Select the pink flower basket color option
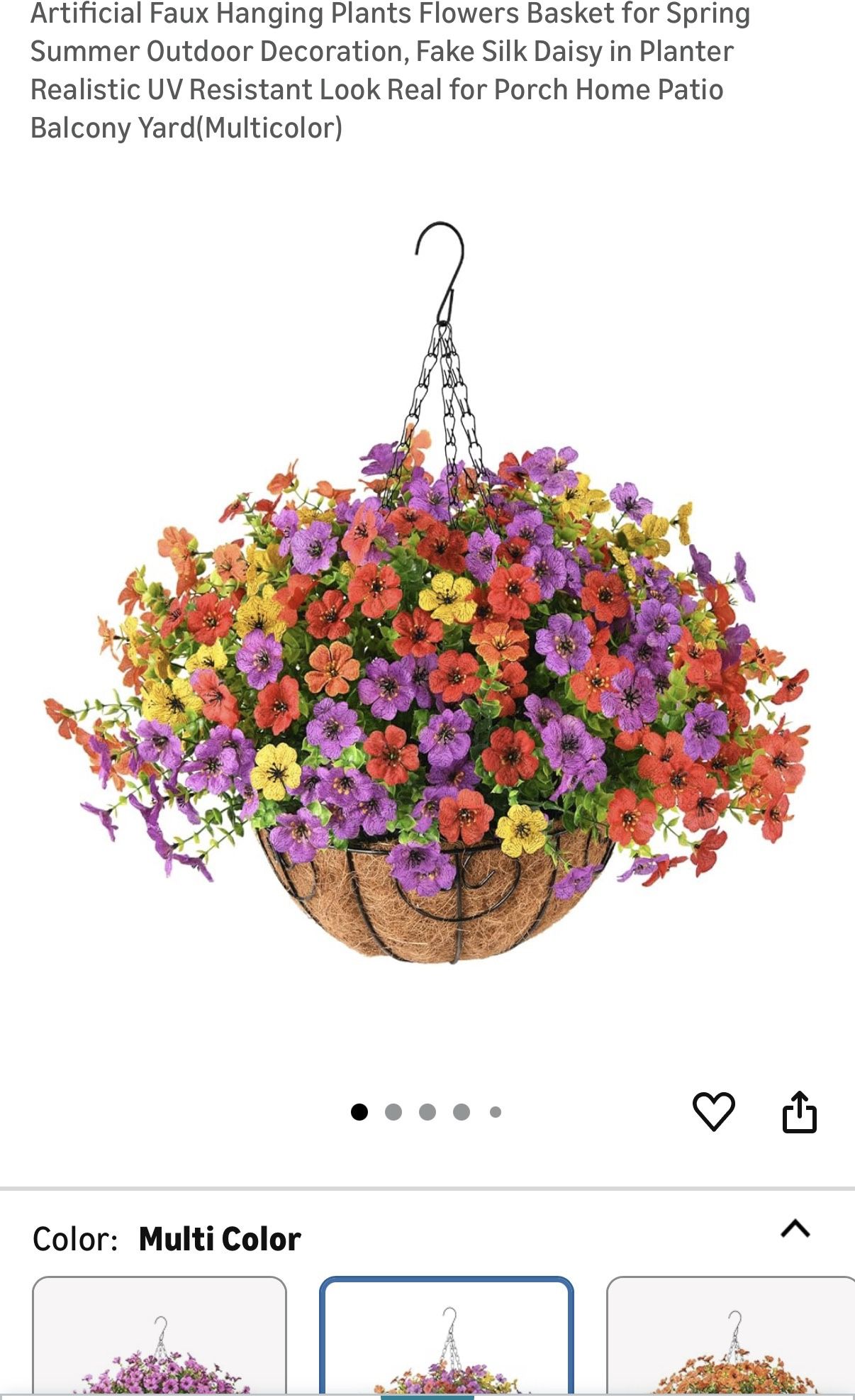The width and height of the screenshot is (855, 1400). click(160, 1336)
